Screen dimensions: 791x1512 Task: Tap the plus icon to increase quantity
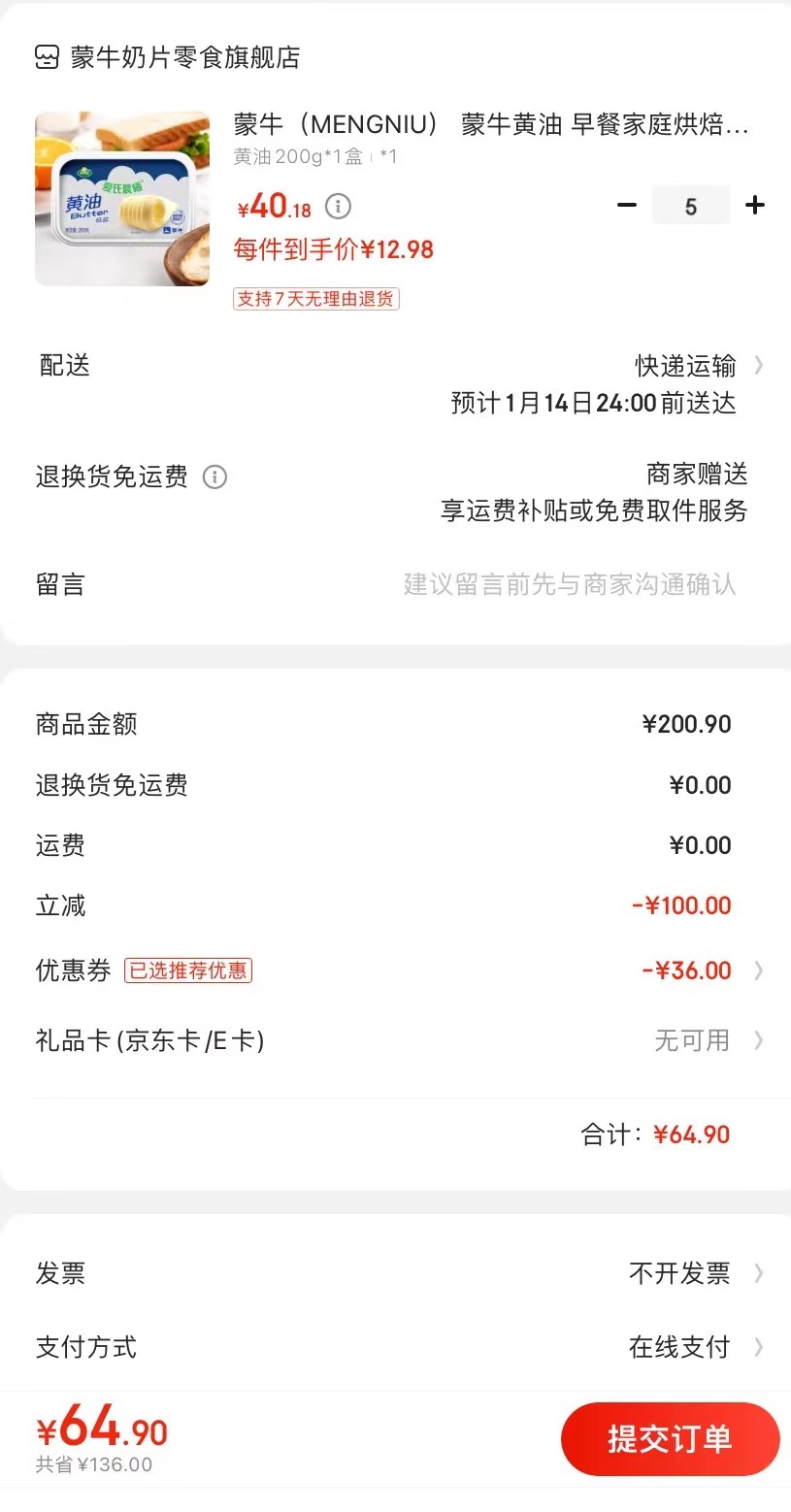pos(755,205)
